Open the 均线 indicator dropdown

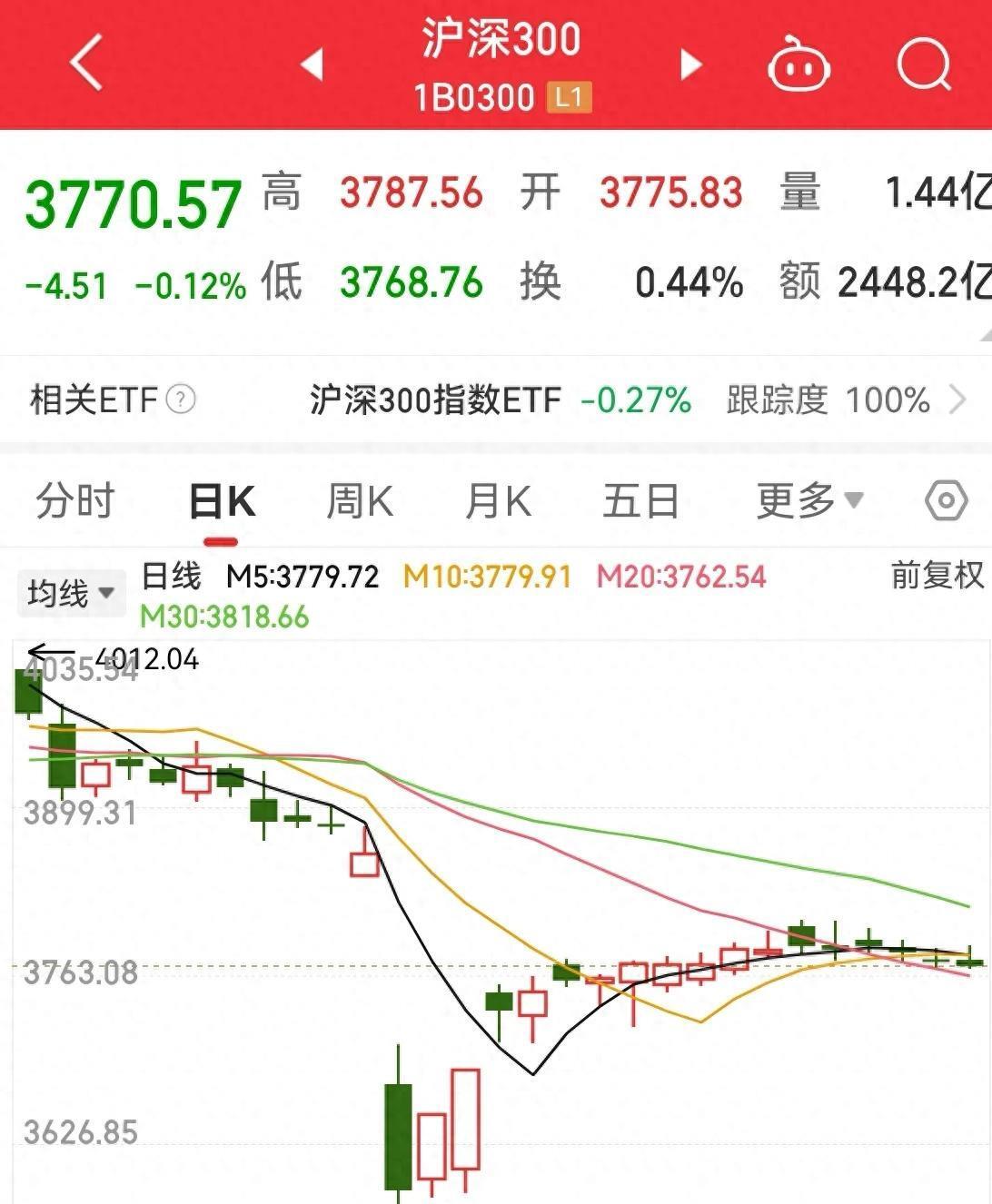71,592
